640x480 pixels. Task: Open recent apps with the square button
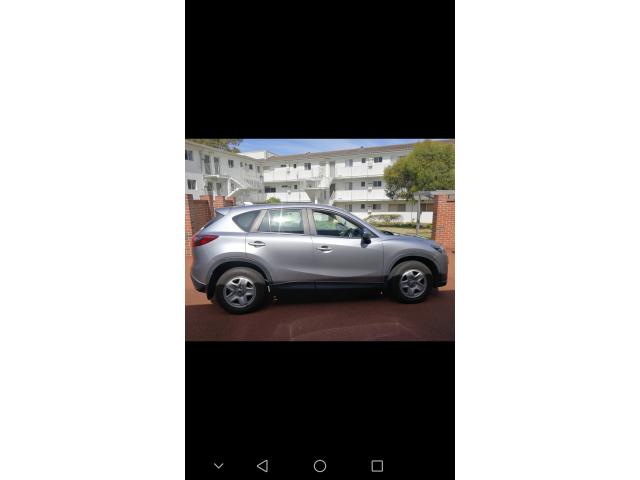[377, 466]
